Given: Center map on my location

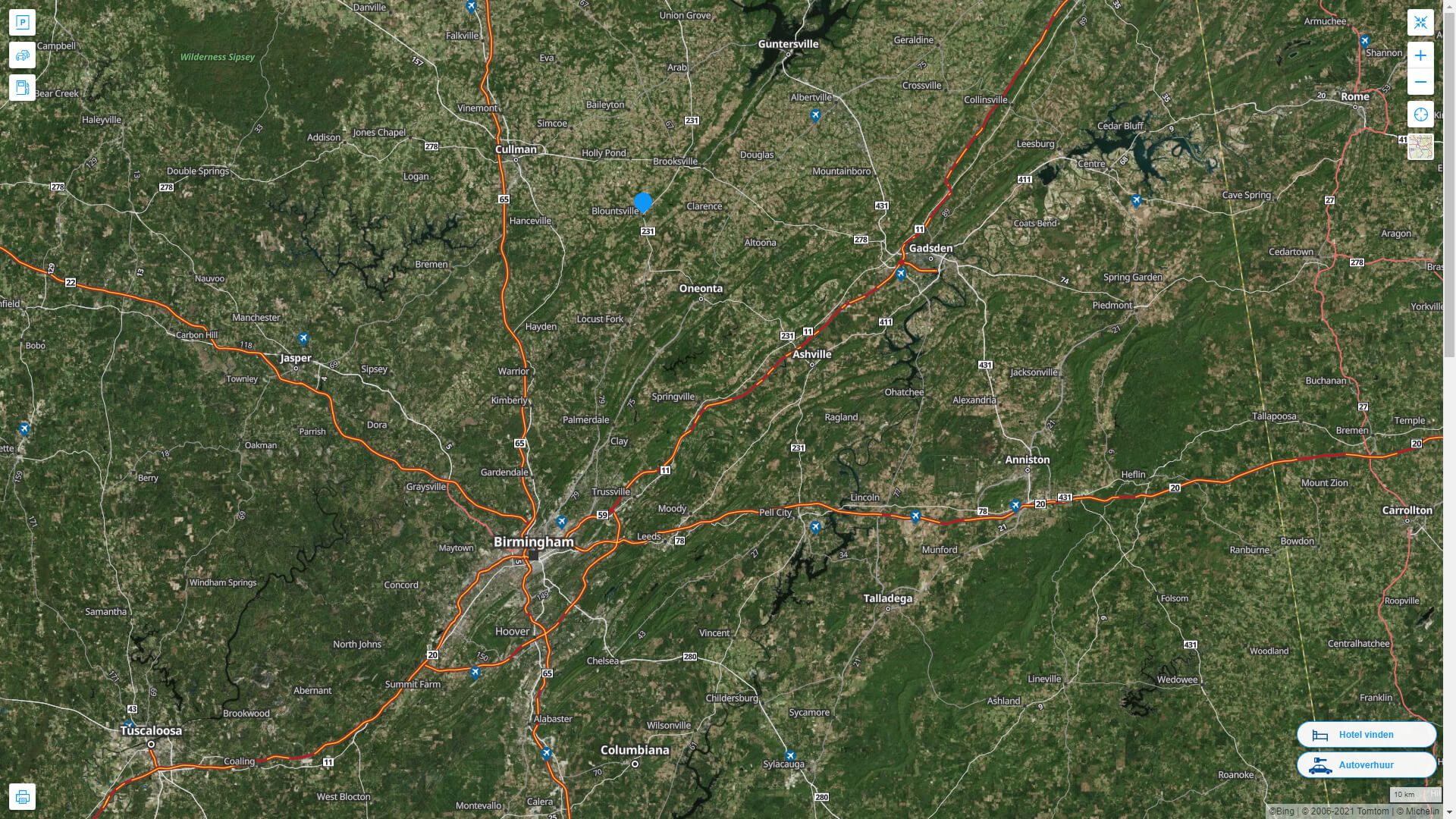Looking at the screenshot, I should click(x=1420, y=115).
